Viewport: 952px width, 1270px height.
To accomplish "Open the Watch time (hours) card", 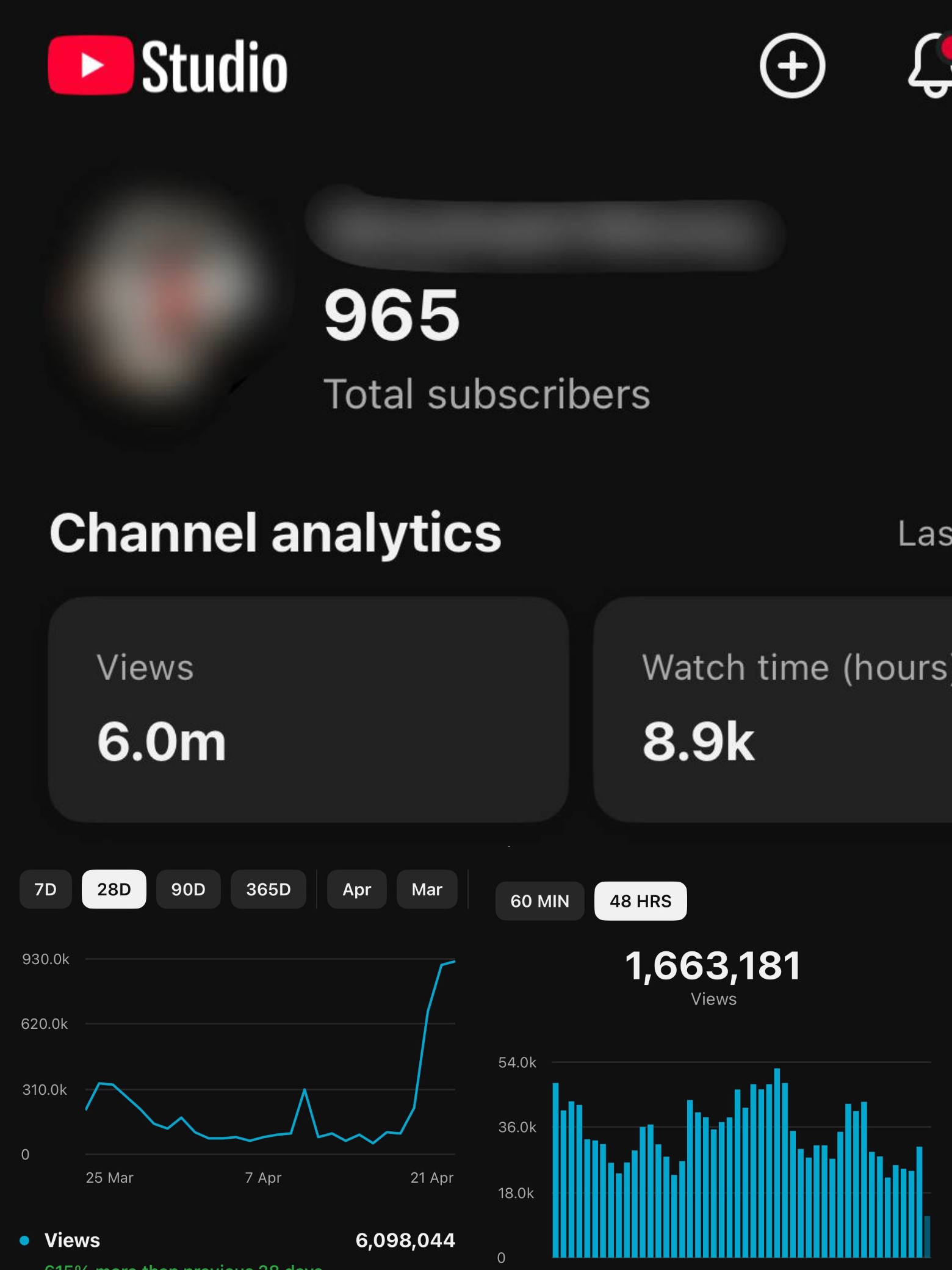I will point(773,709).
